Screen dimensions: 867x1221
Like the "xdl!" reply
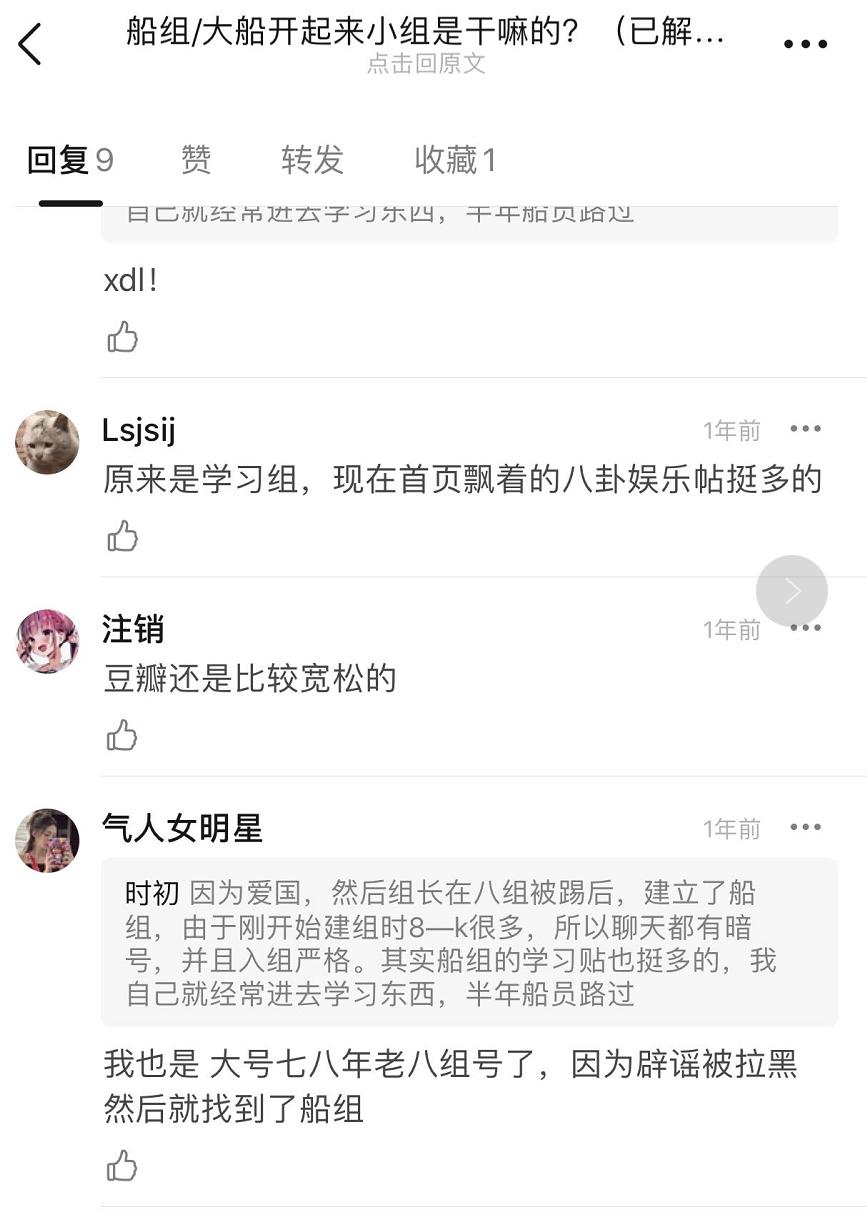click(122, 337)
